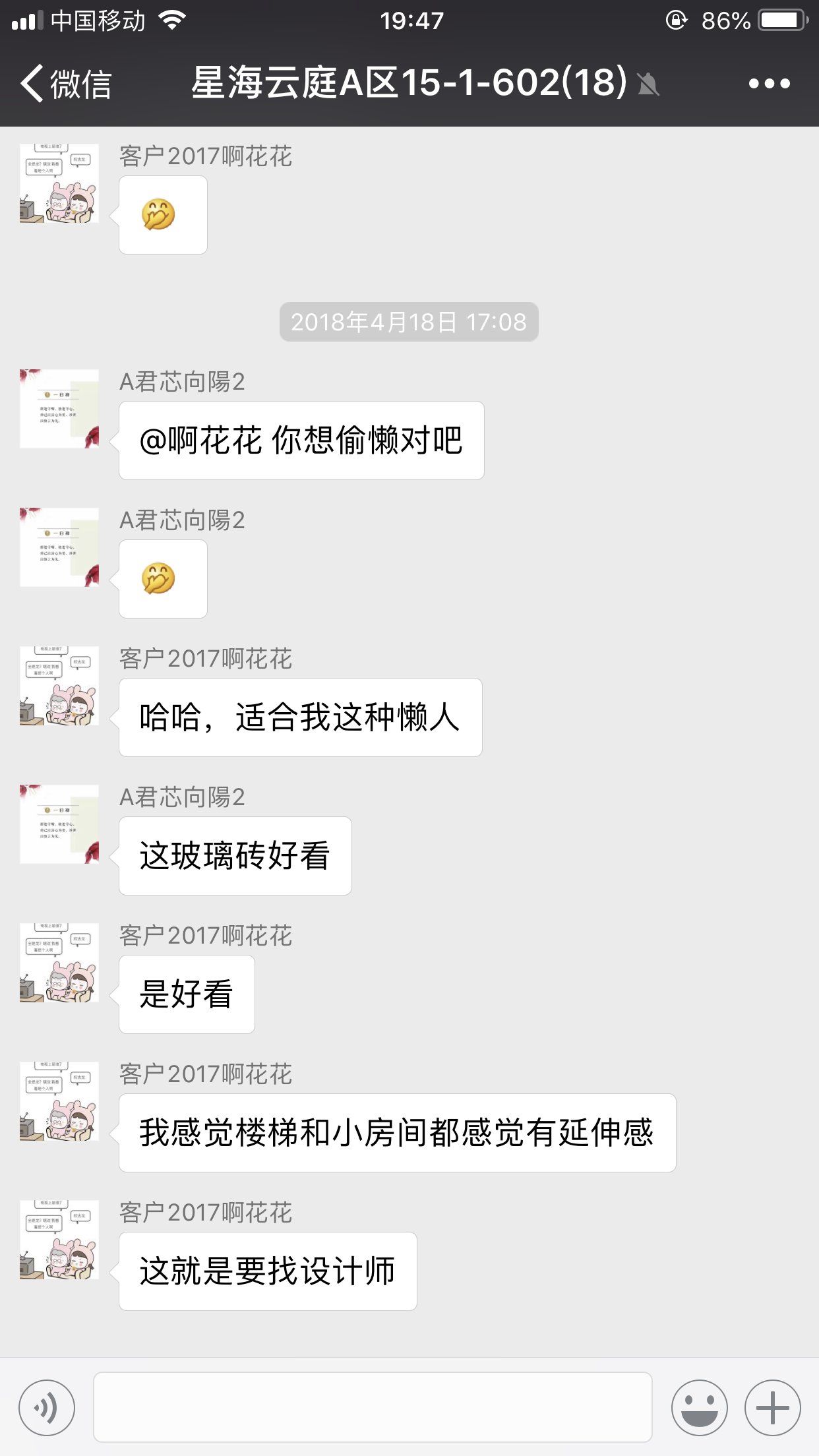The width and height of the screenshot is (819, 1456).
Task: Open avatar of sender of 你想偷懒对吧
Action: [59, 409]
